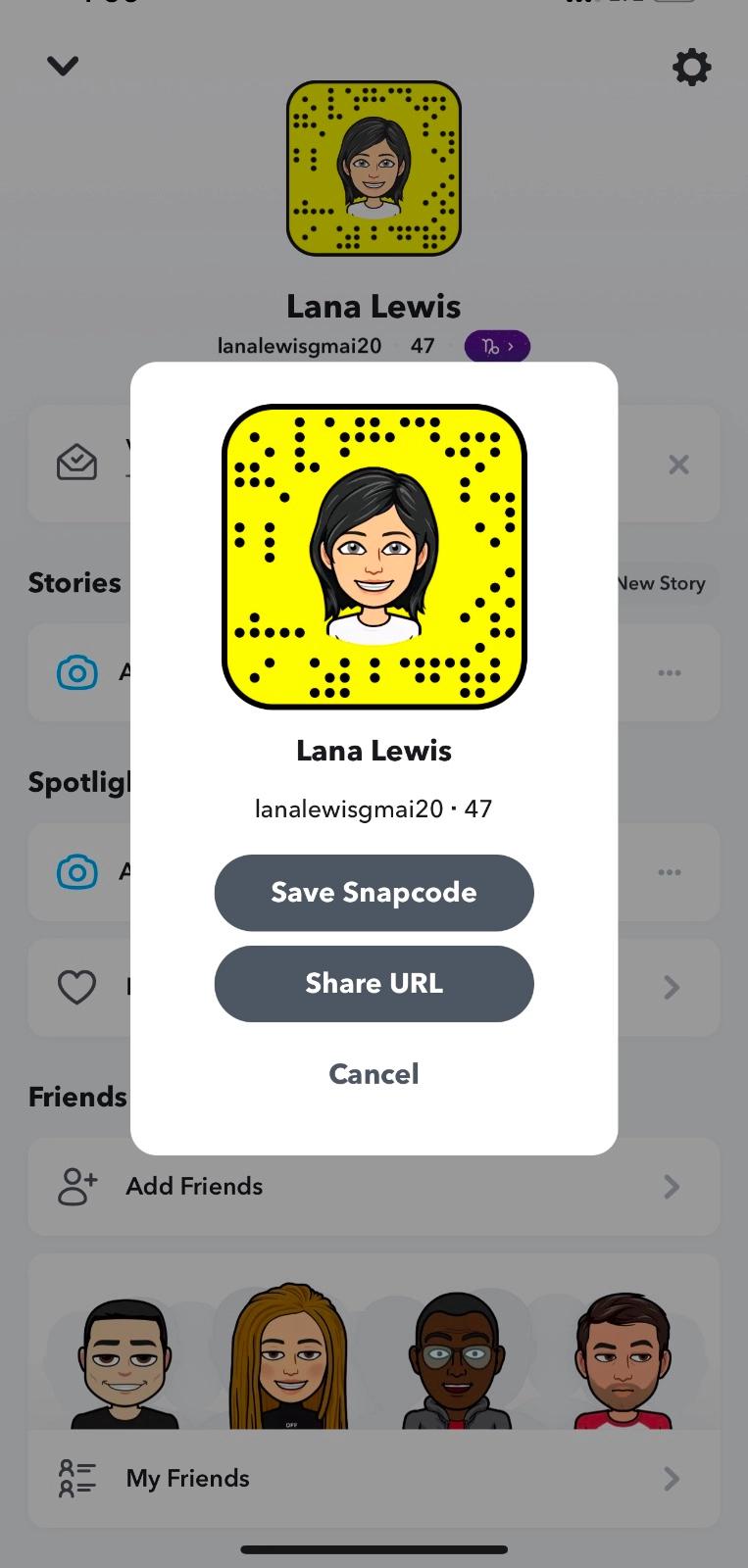Screen dimensions: 748x1568
Task: Save the Snapcode to the device
Action: coord(374,892)
